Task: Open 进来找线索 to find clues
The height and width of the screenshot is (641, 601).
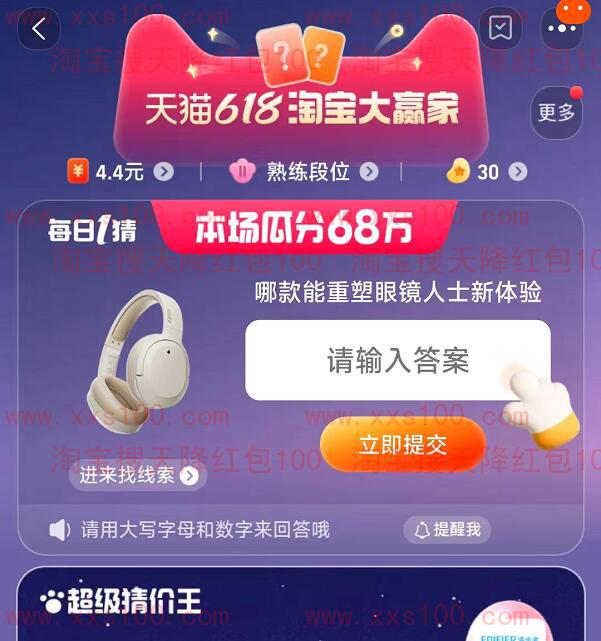Action: pyautogui.click(x=139, y=476)
